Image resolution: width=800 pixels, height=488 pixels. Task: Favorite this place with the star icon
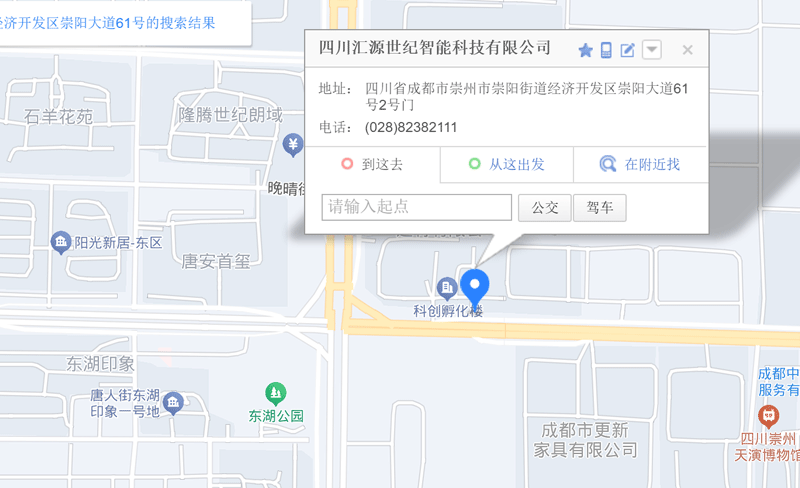585,50
